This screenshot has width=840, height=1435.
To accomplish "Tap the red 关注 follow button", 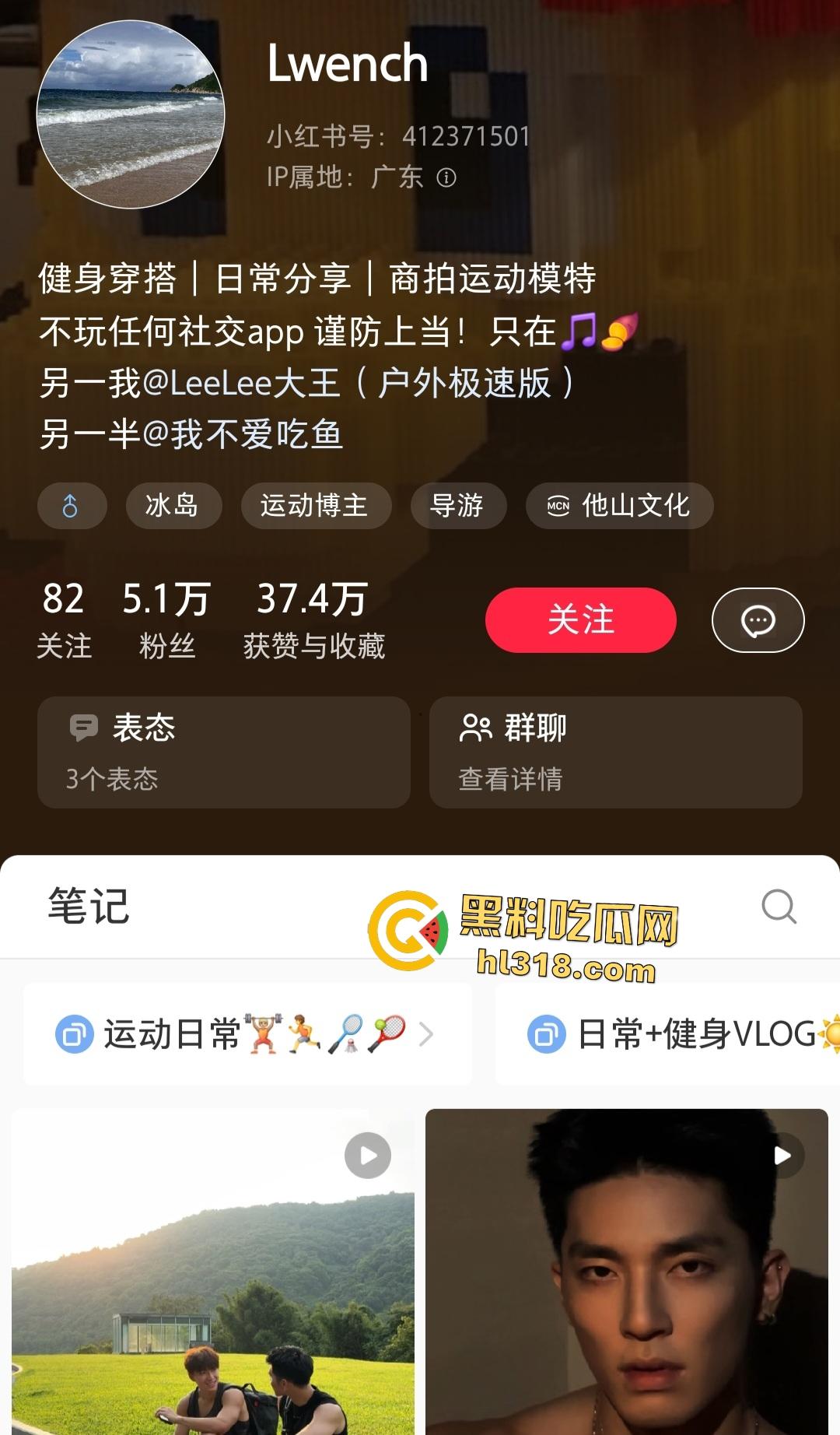I will point(580,620).
